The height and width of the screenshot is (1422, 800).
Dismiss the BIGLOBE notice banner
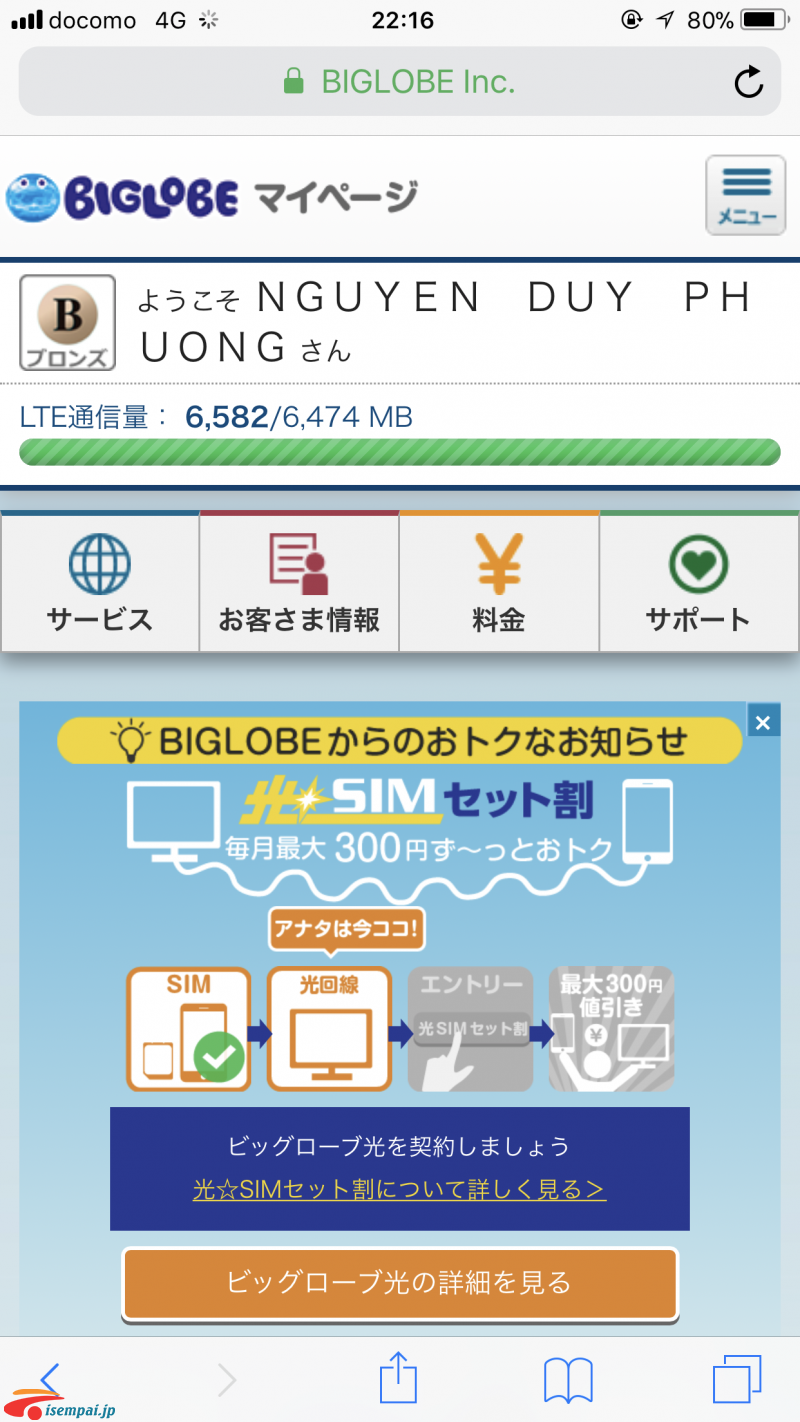pyautogui.click(x=763, y=722)
